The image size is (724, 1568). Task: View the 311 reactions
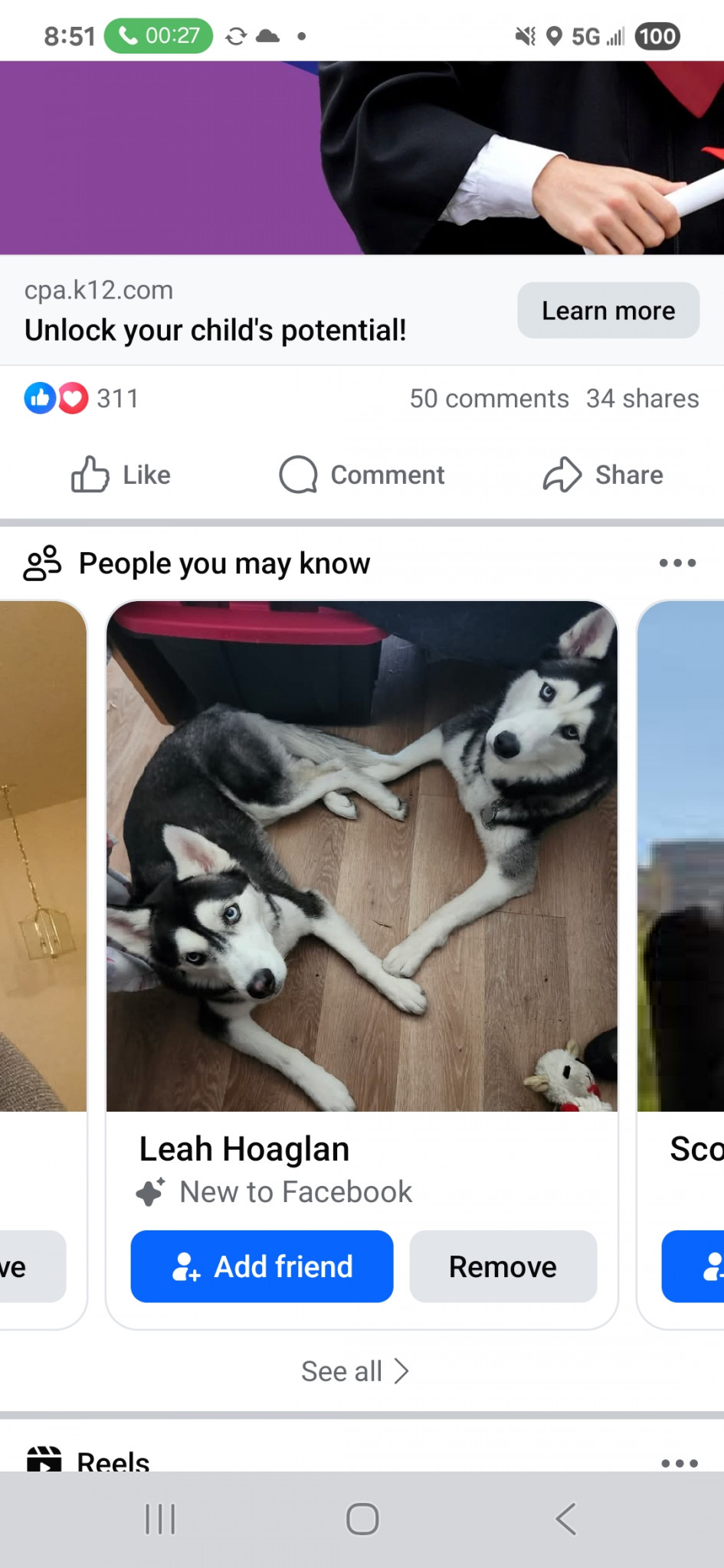81,399
